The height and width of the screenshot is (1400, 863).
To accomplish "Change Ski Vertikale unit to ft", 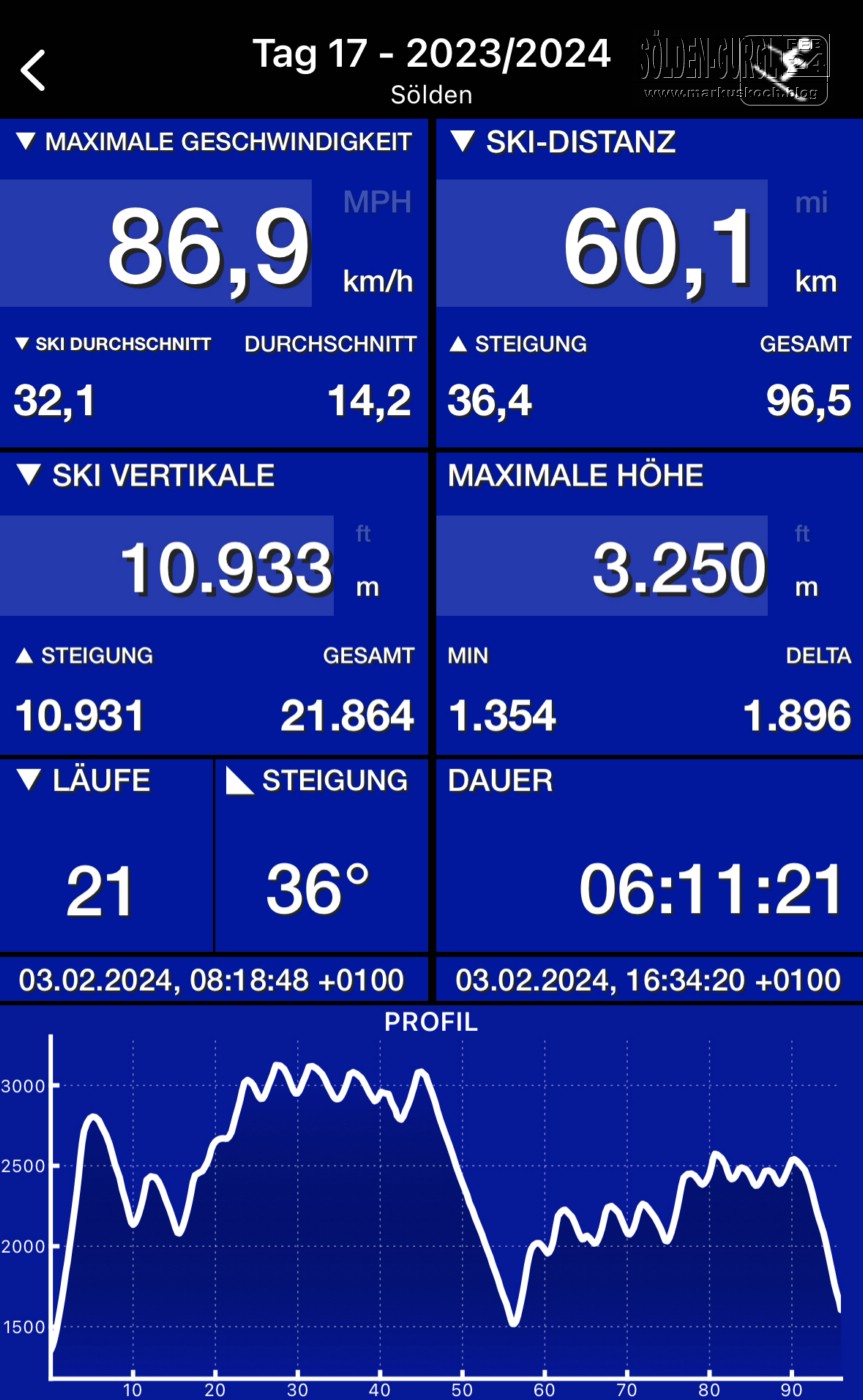I will (363, 534).
